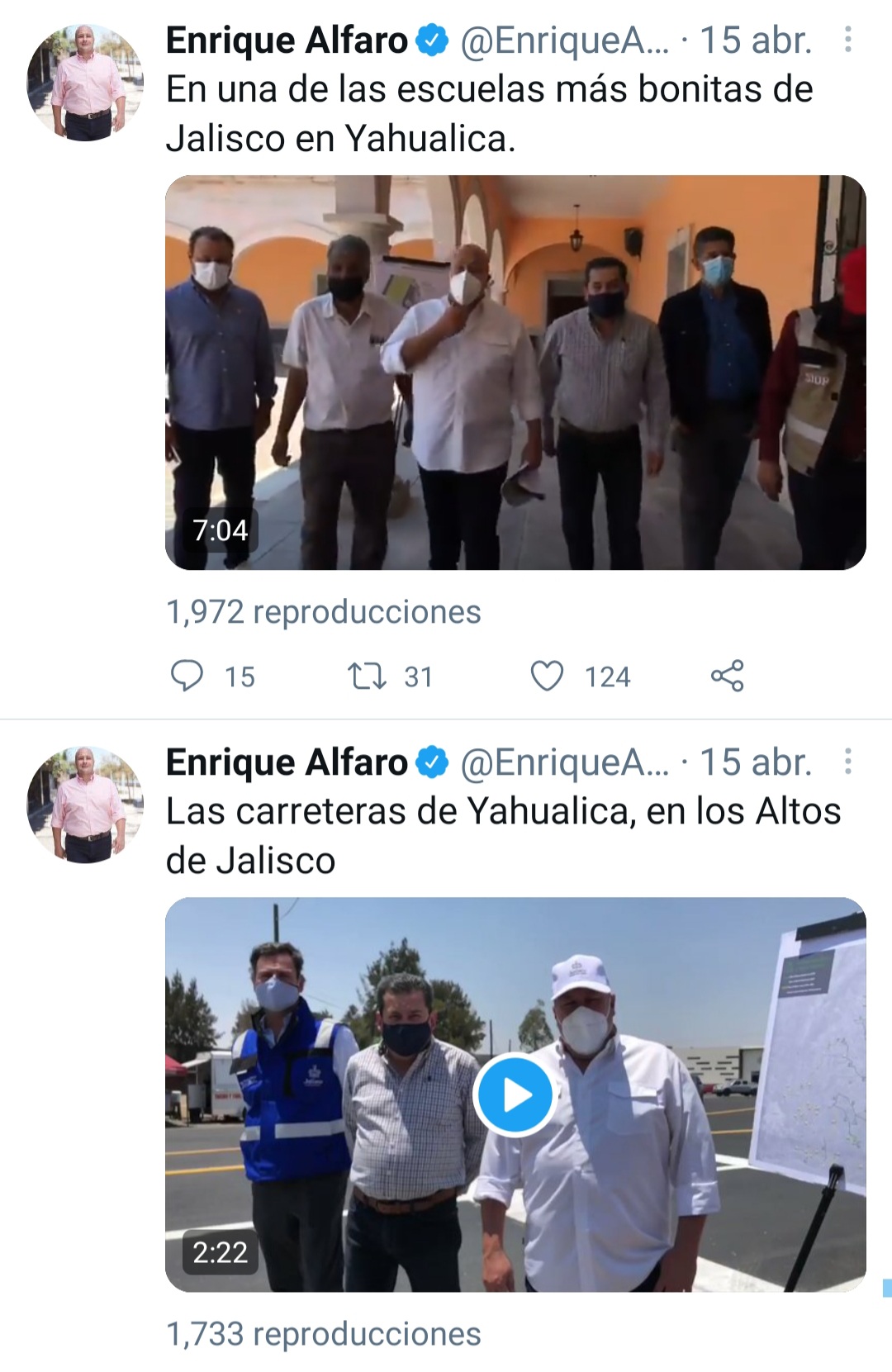Retweet the escuelas de Jalisco tweet
The height and width of the screenshot is (1372, 892).
pos(366,676)
